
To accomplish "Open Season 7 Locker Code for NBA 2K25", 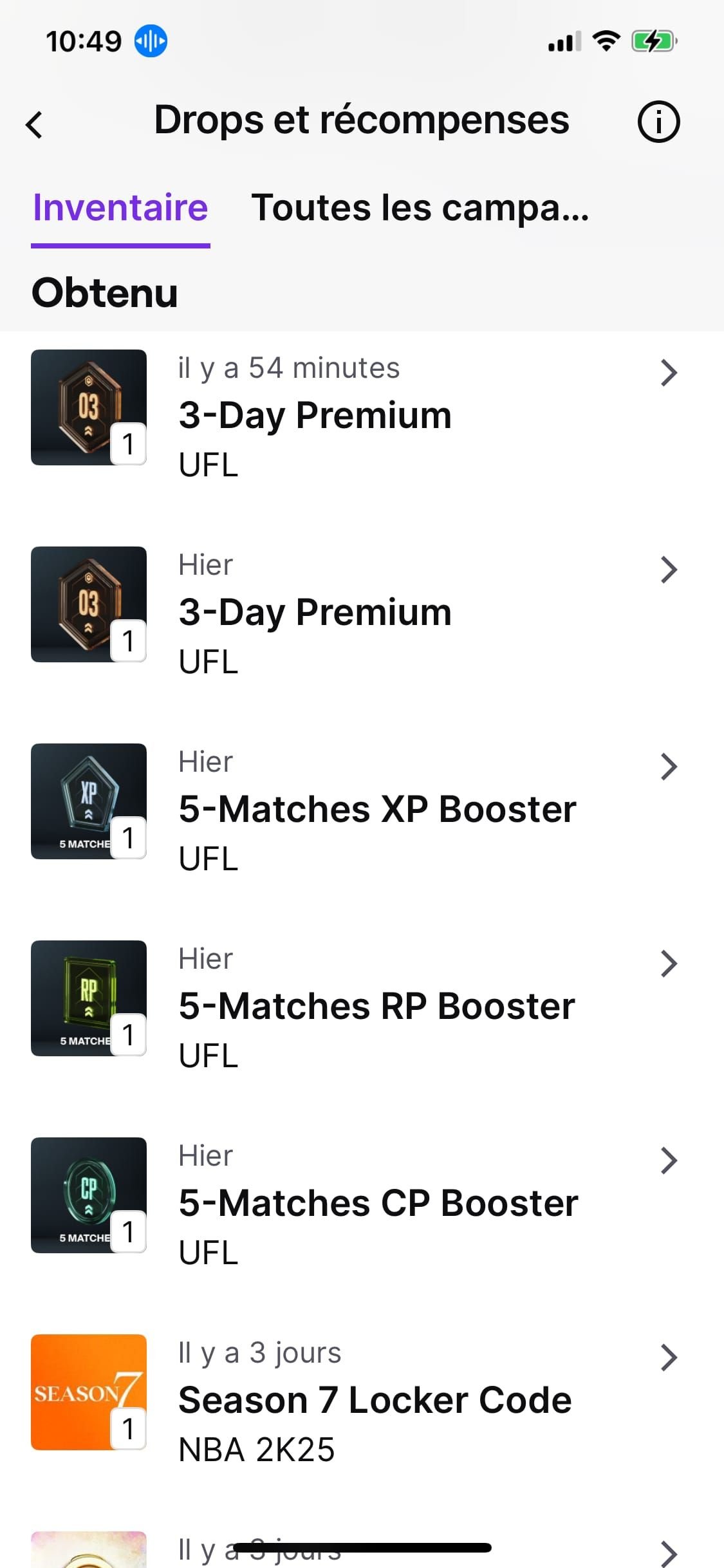I will 362,1400.
